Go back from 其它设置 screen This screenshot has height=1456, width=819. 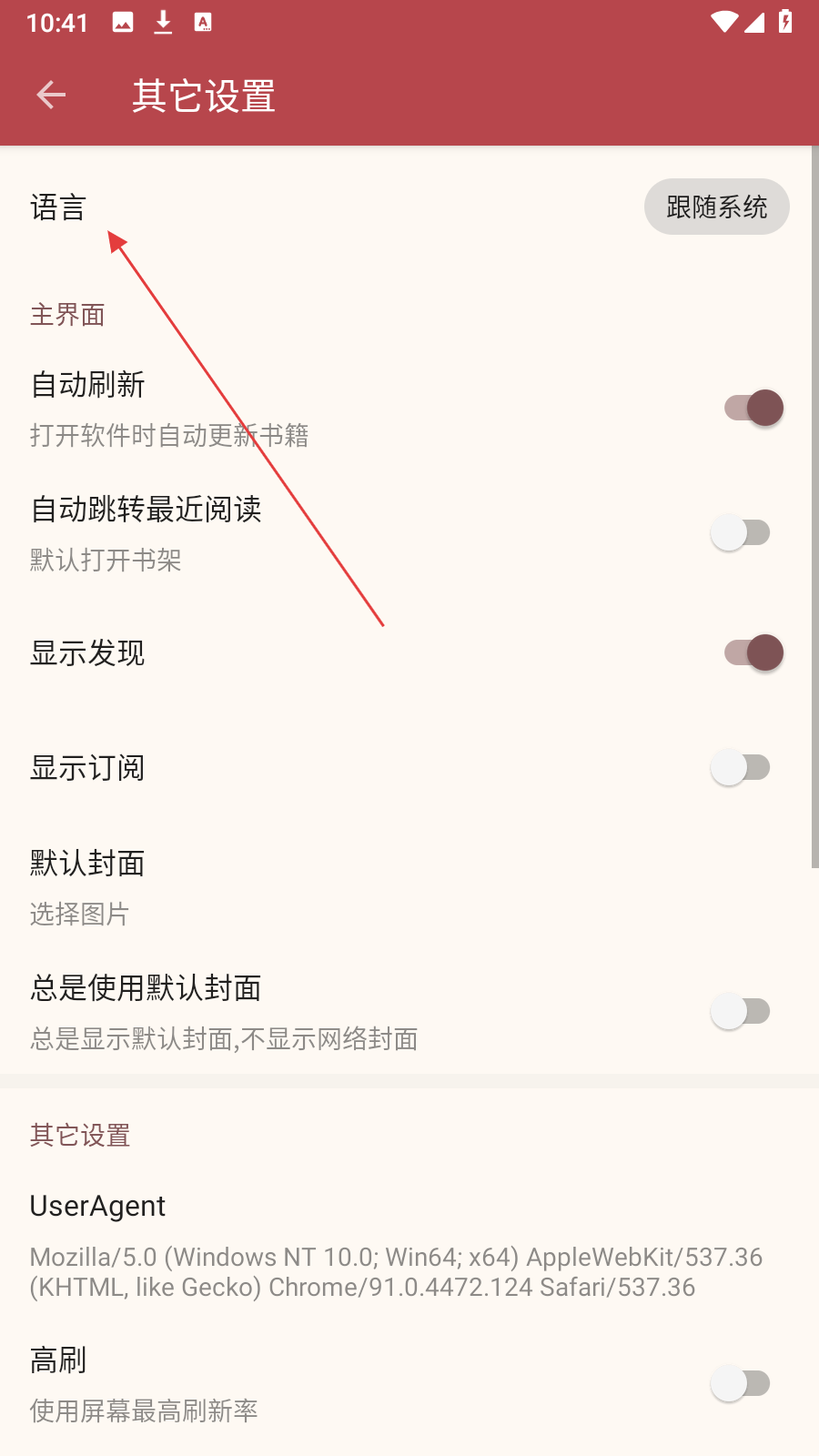coord(51,95)
